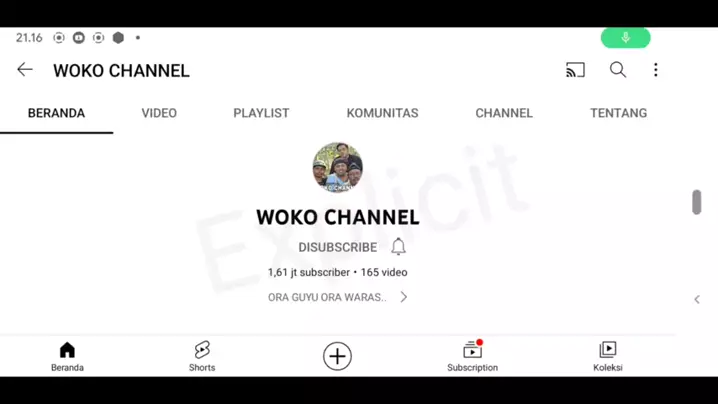Open the side panel arrow handle
Viewport: 718px width, 404px height.
coord(697,299)
